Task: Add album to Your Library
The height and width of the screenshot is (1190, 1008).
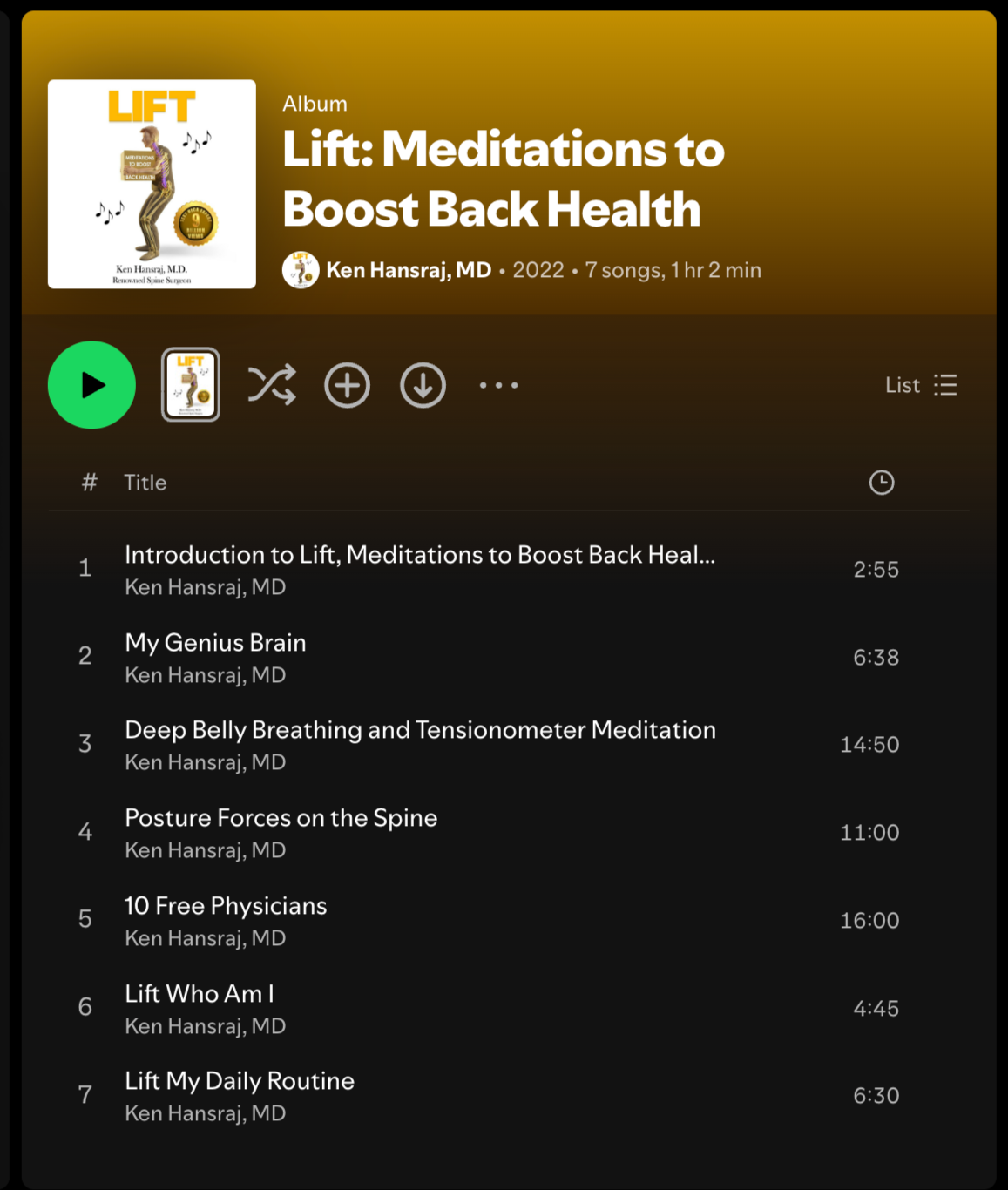Action: [347, 385]
